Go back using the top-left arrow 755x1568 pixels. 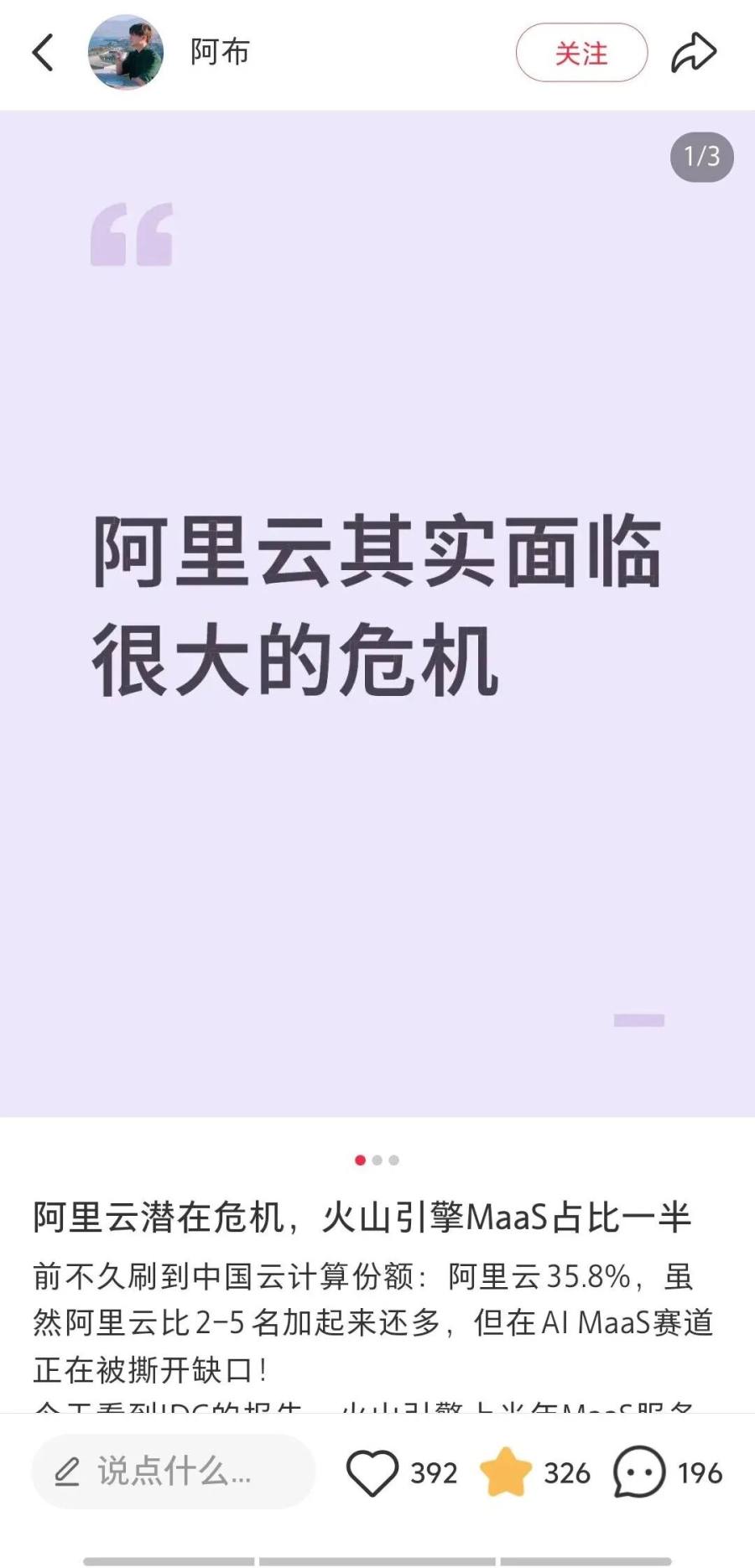[x=44, y=53]
